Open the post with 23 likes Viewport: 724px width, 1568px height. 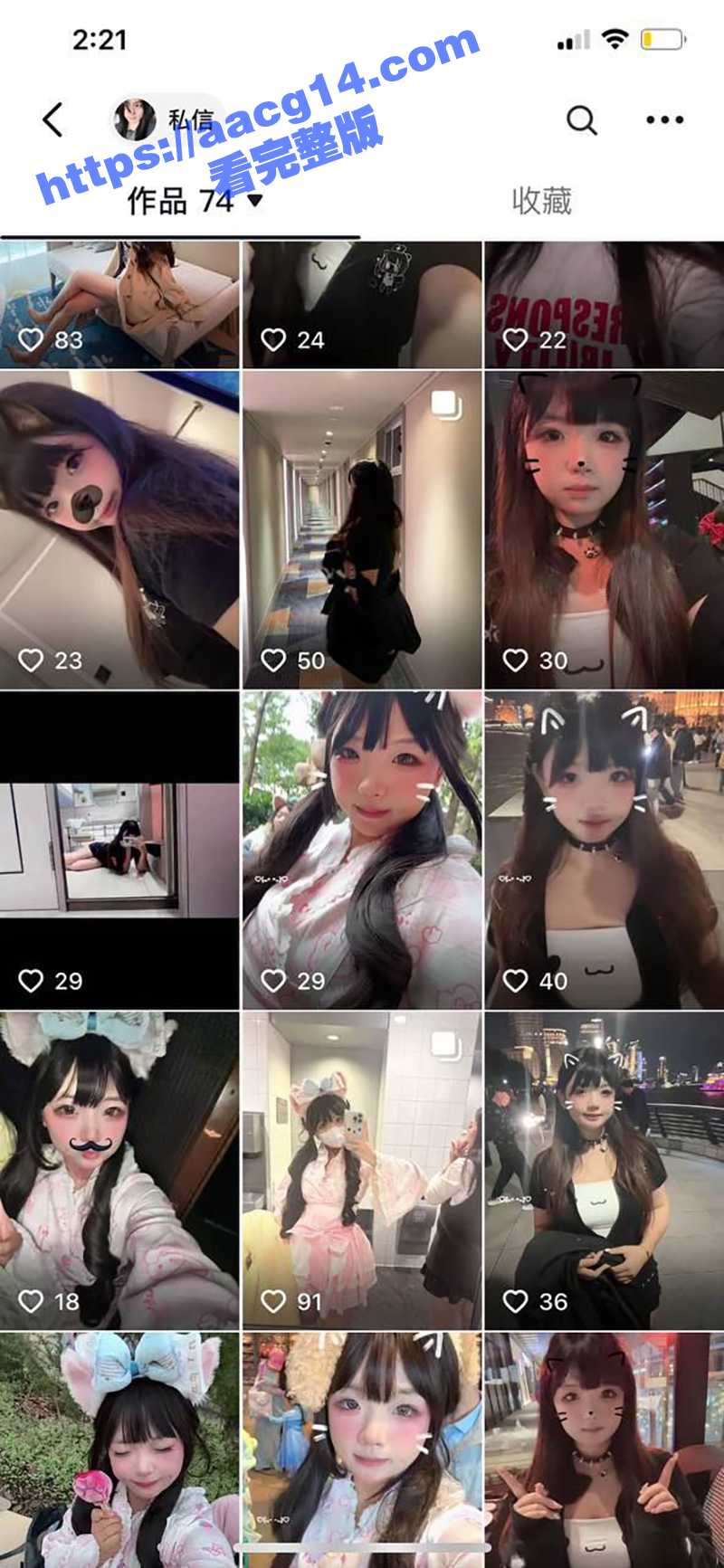[x=119, y=529]
